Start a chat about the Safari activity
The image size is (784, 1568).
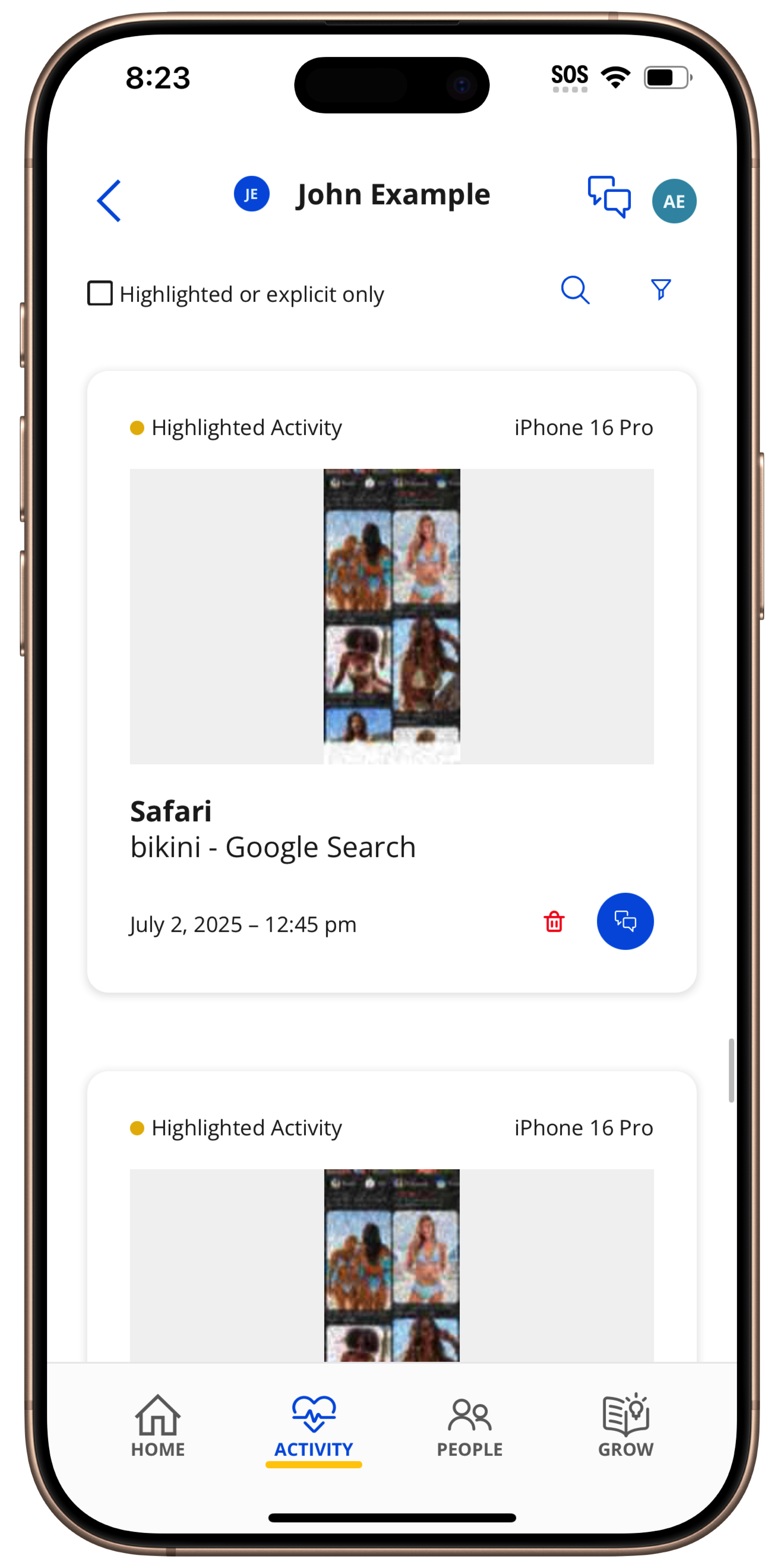pos(625,921)
